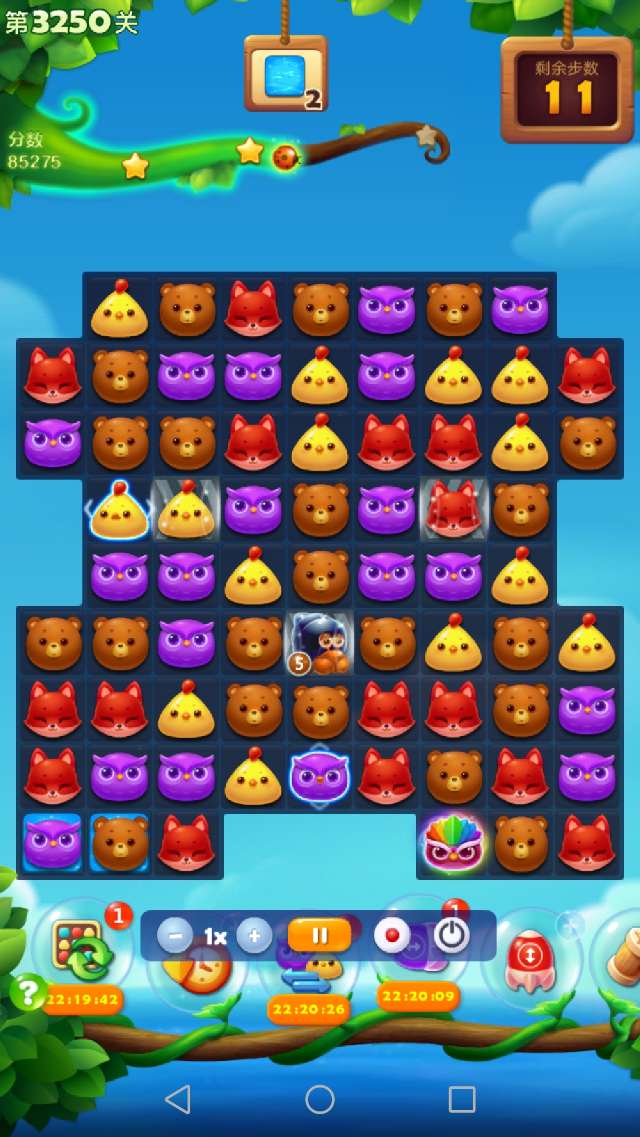The image size is (640, 1137).
Task: Tap the power icon on the speed bar
Action: click(451, 936)
